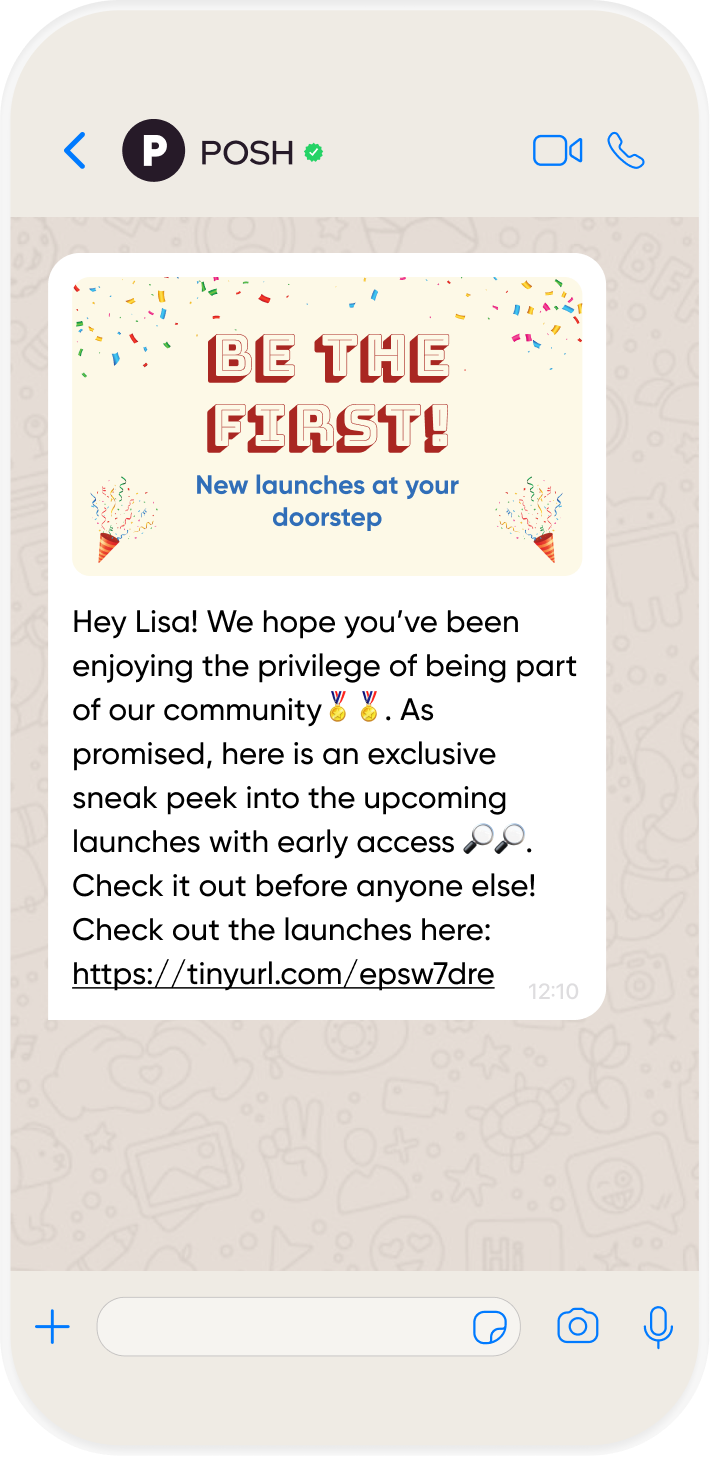Viewport: 710px width, 1457px height.
Task: Go back to the chat list
Action: [75, 151]
